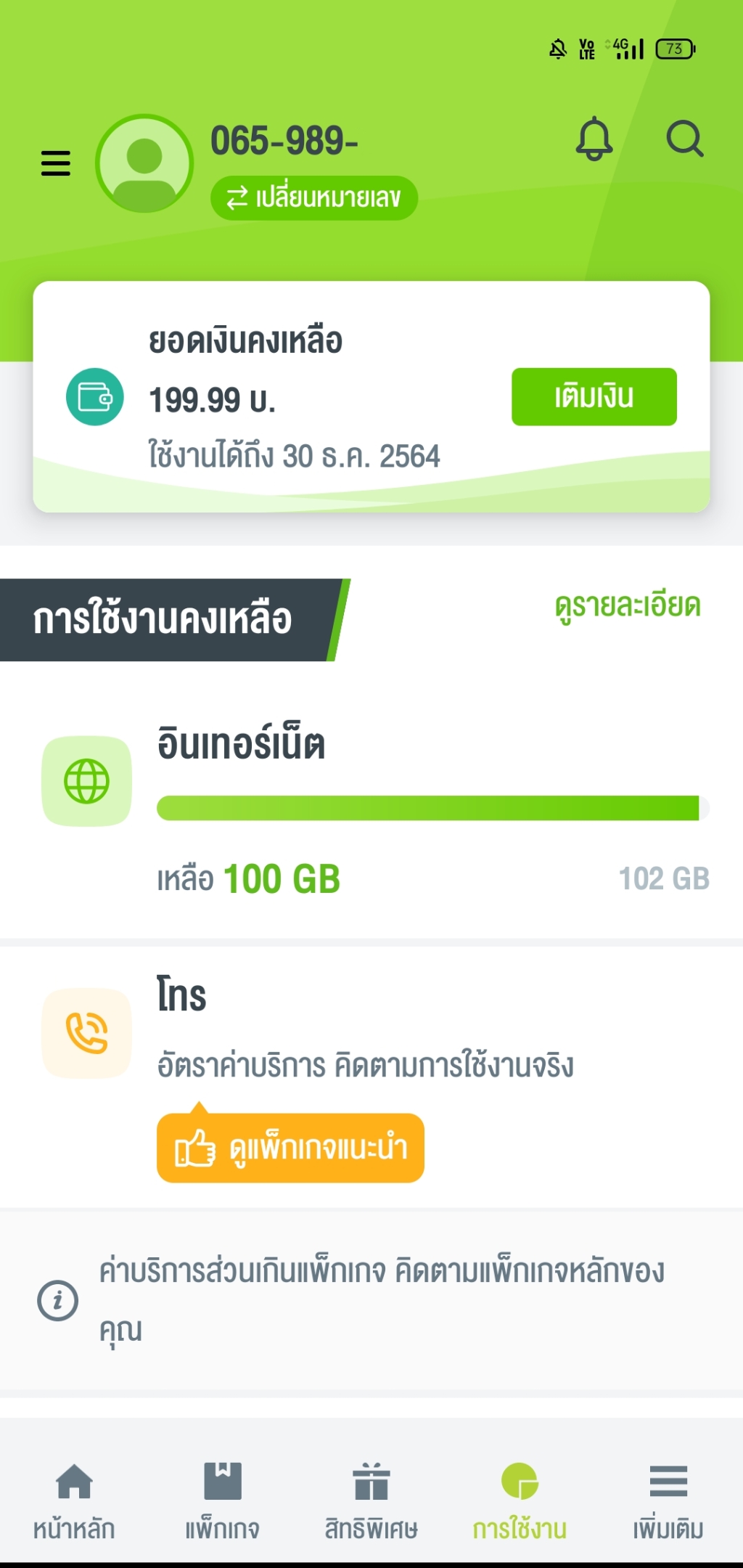
Task: Open ดูรายละเอียด usage details link
Action: 628,606
